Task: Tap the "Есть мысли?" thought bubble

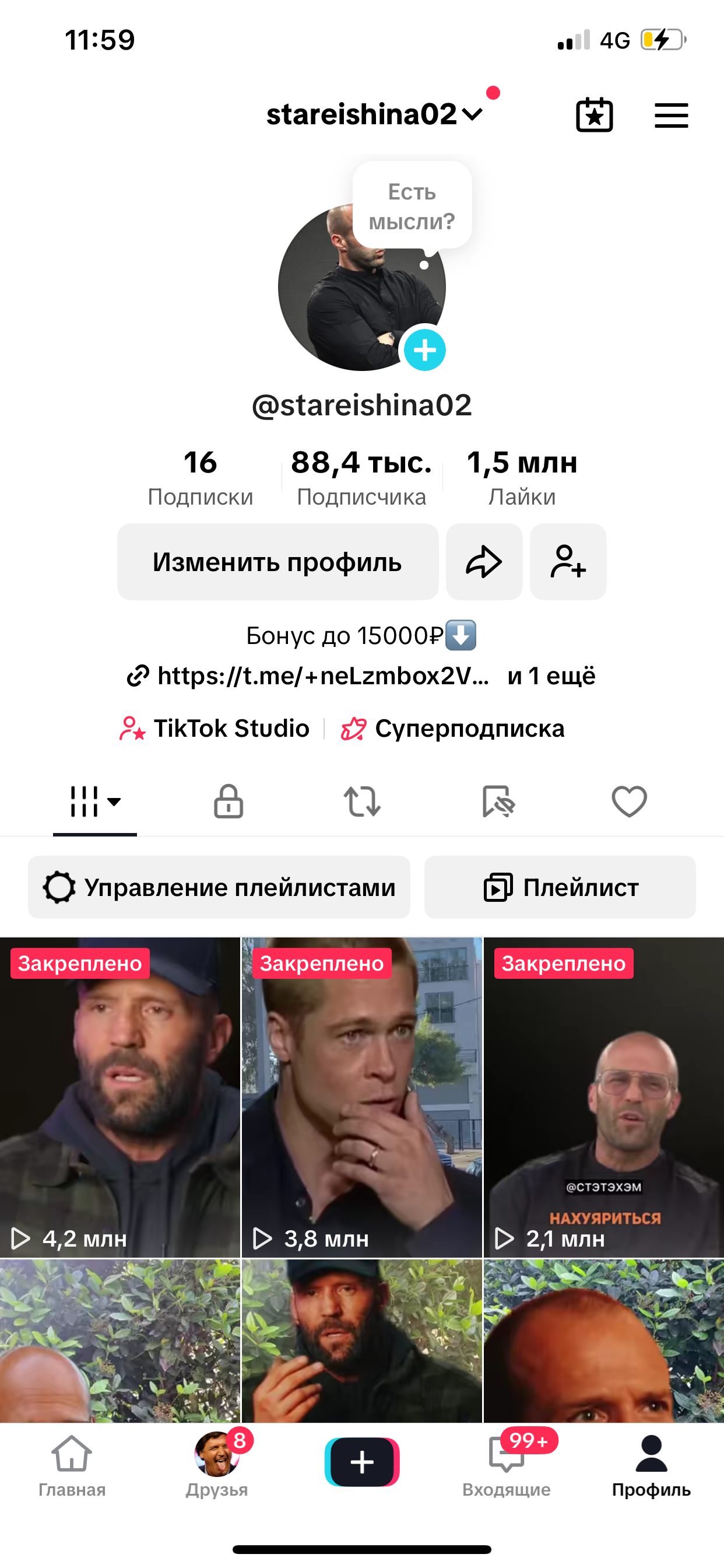Action: click(x=412, y=206)
